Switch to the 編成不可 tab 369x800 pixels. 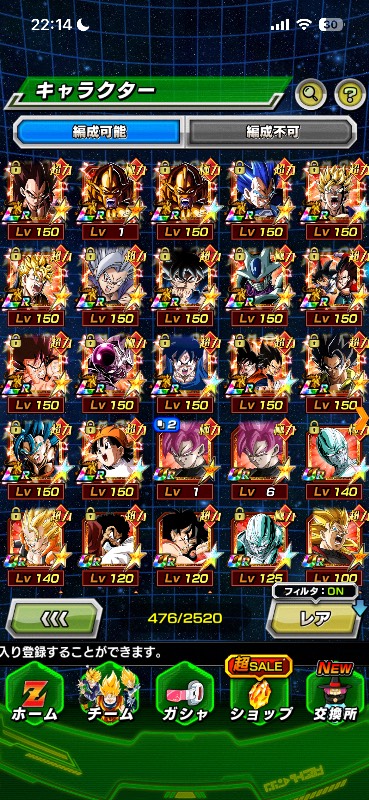[x=272, y=132]
